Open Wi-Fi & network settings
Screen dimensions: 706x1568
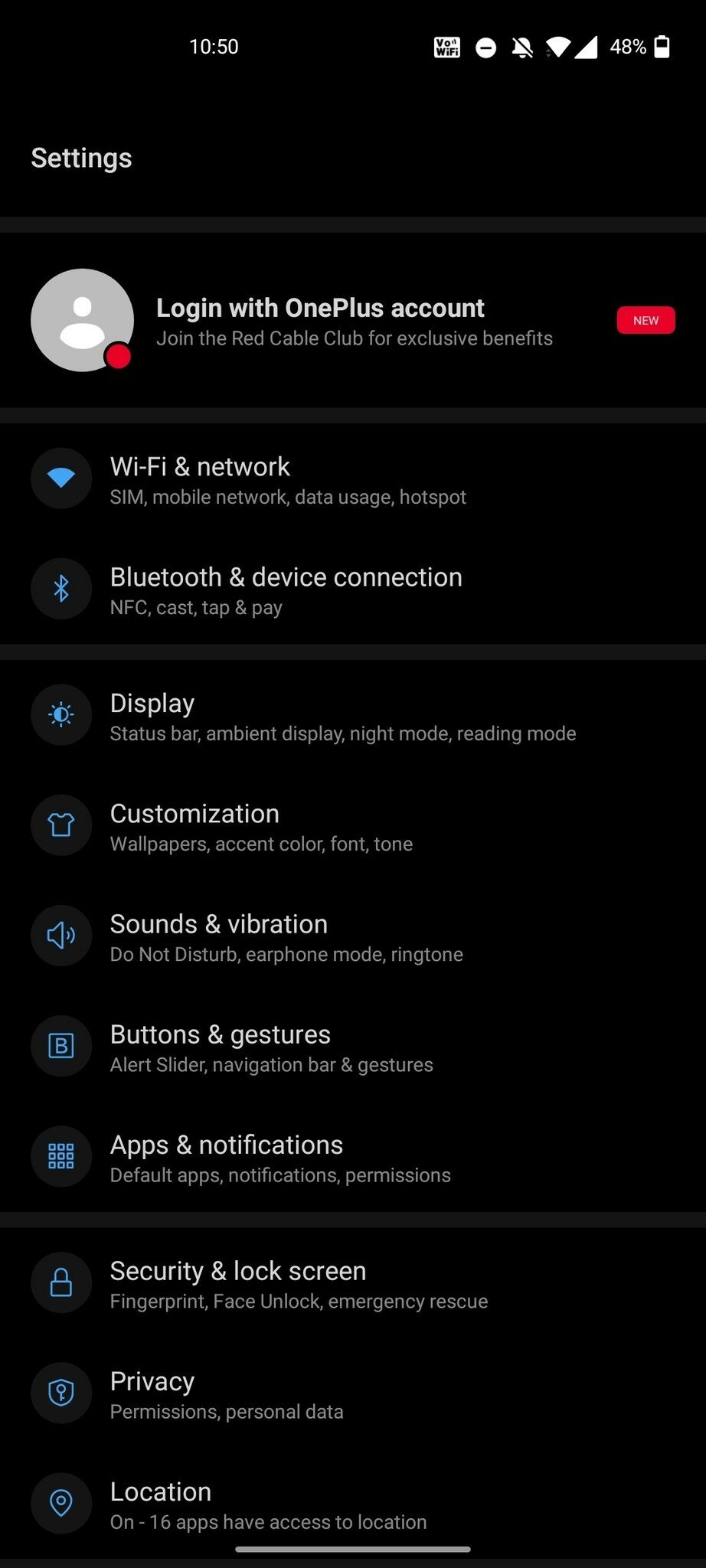pos(353,479)
